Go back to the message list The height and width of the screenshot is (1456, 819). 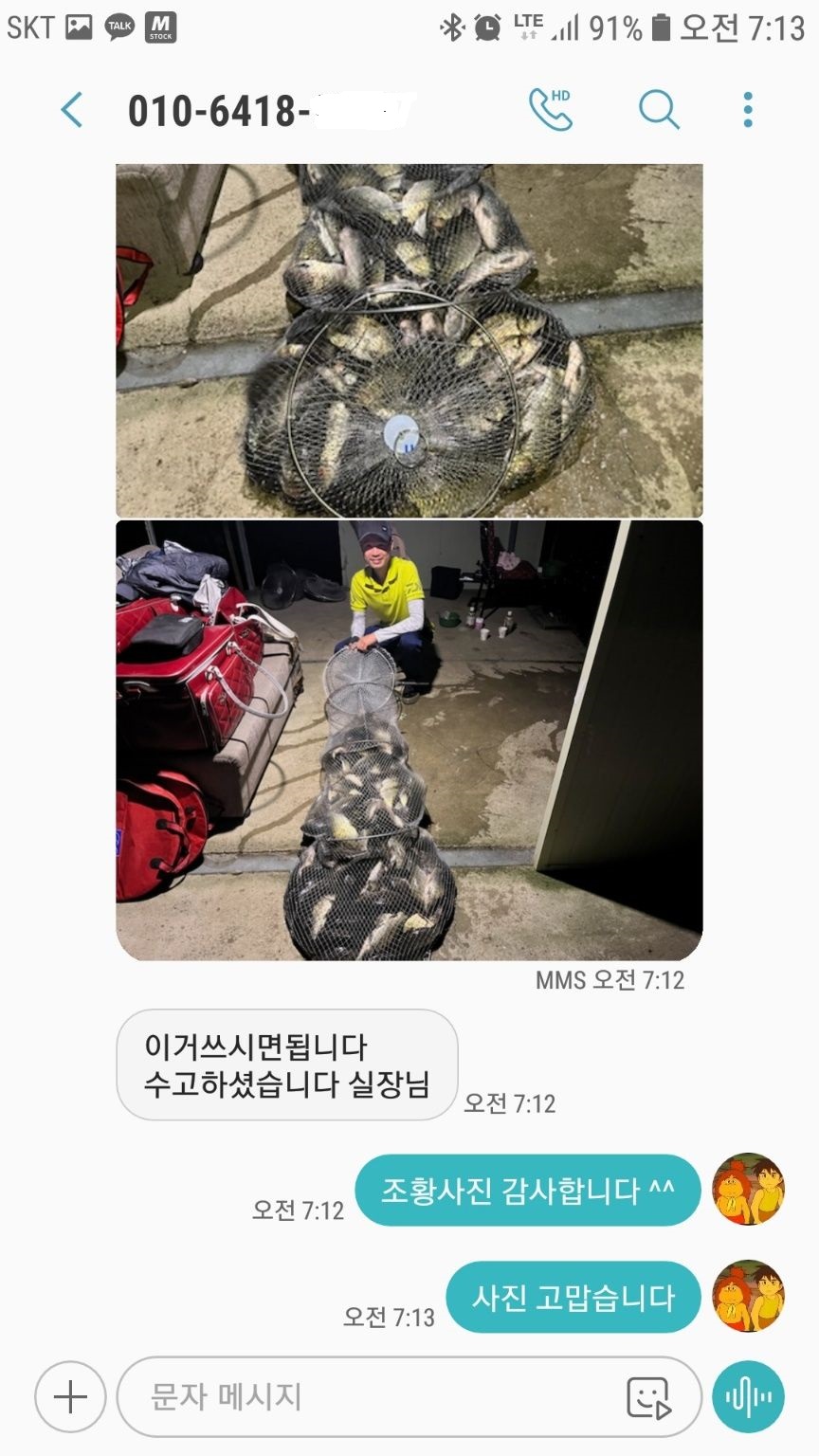pos(72,111)
